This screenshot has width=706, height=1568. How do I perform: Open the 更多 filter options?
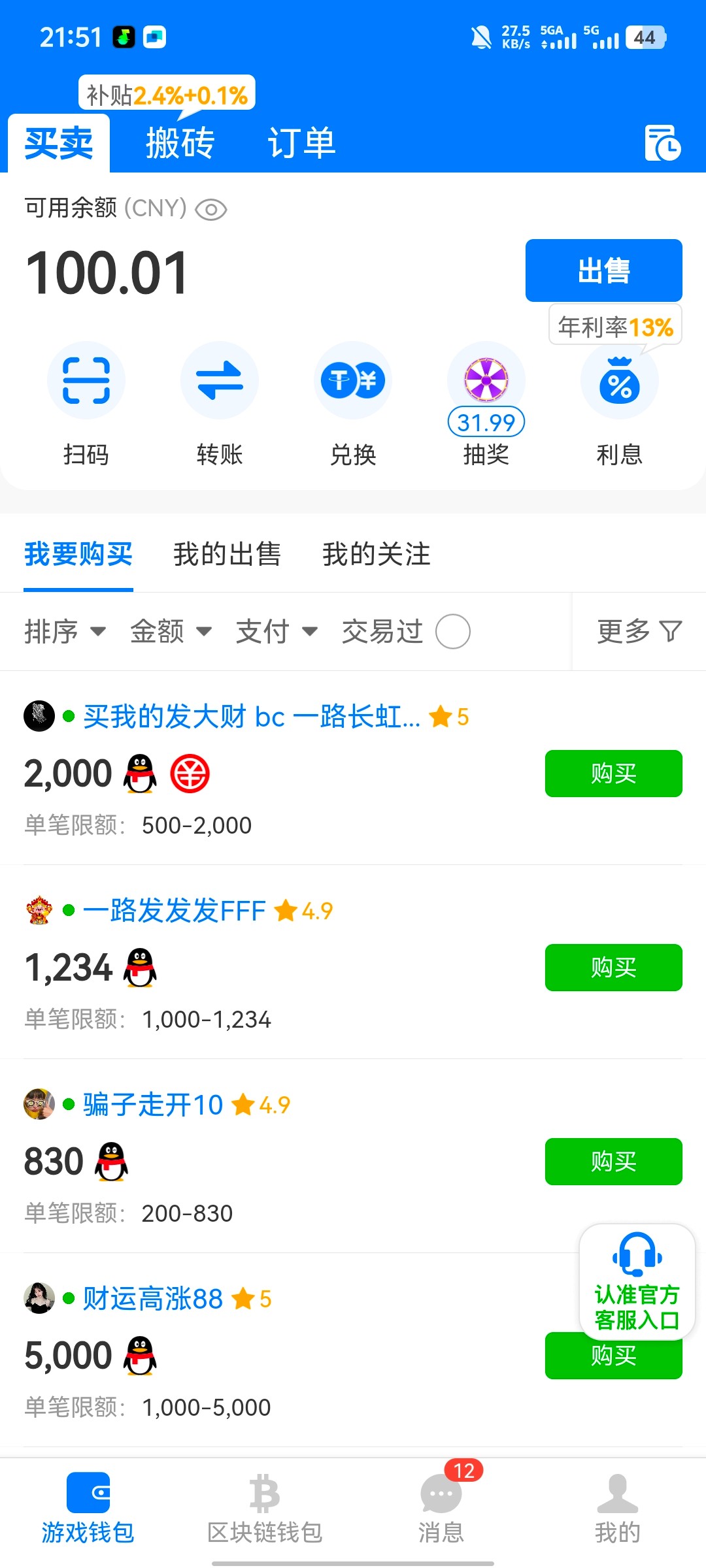click(637, 631)
